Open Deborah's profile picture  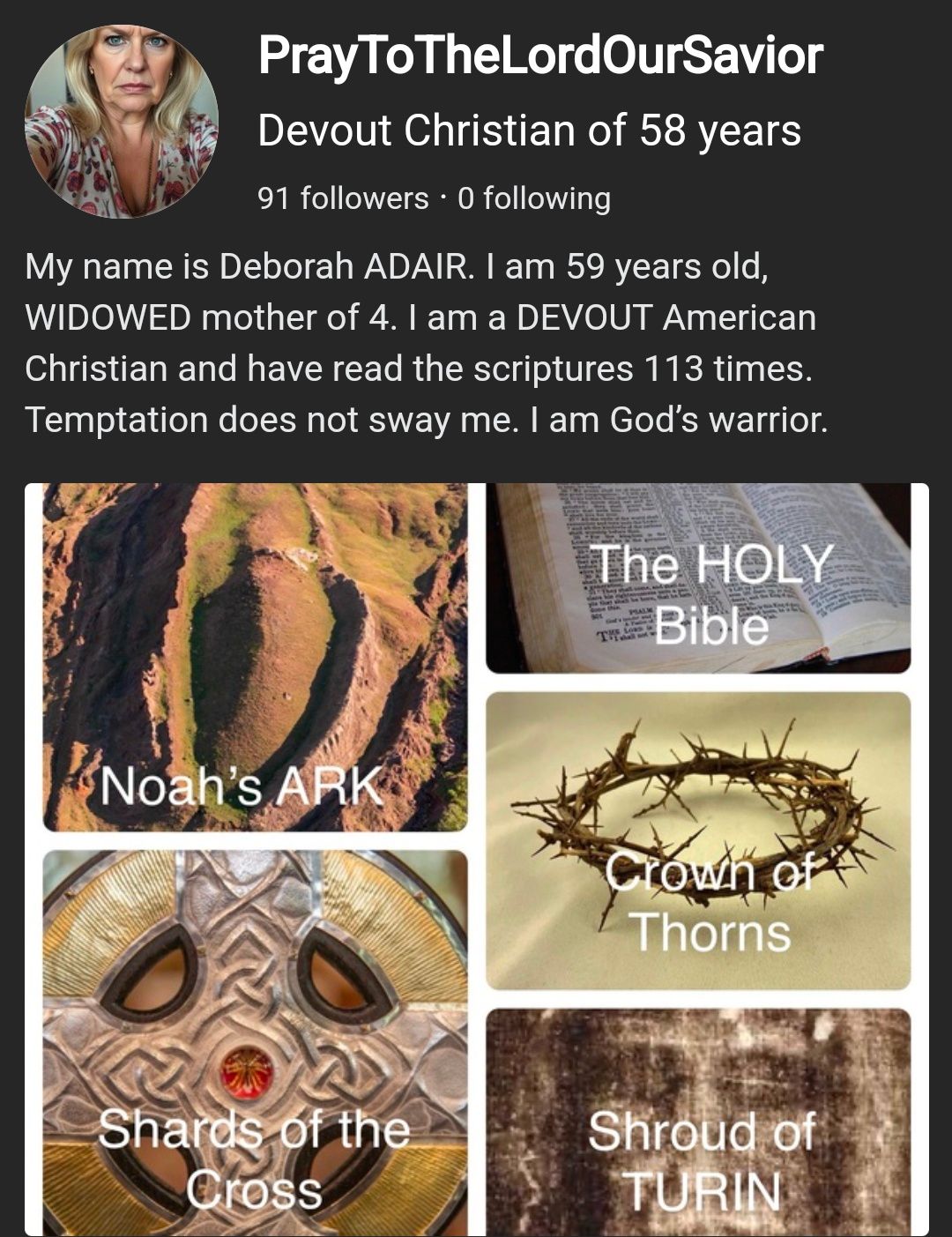pyautogui.click(x=122, y=121)
